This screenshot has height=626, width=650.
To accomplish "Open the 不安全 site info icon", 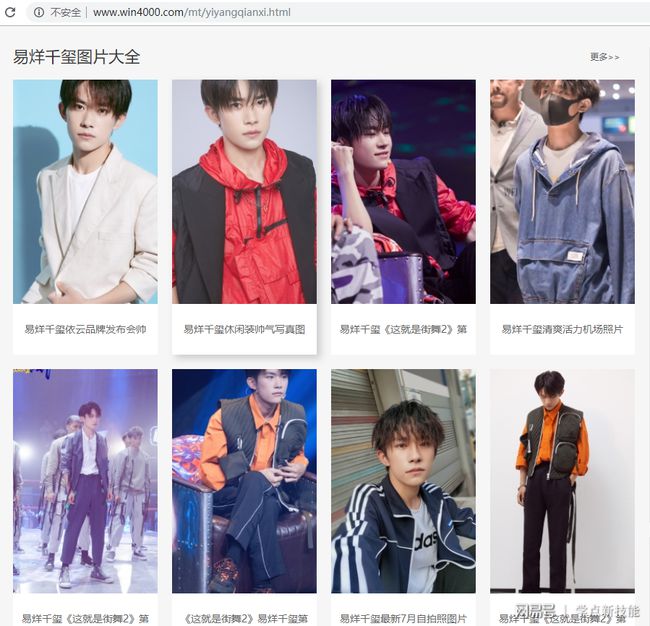I will pos(39,12).
